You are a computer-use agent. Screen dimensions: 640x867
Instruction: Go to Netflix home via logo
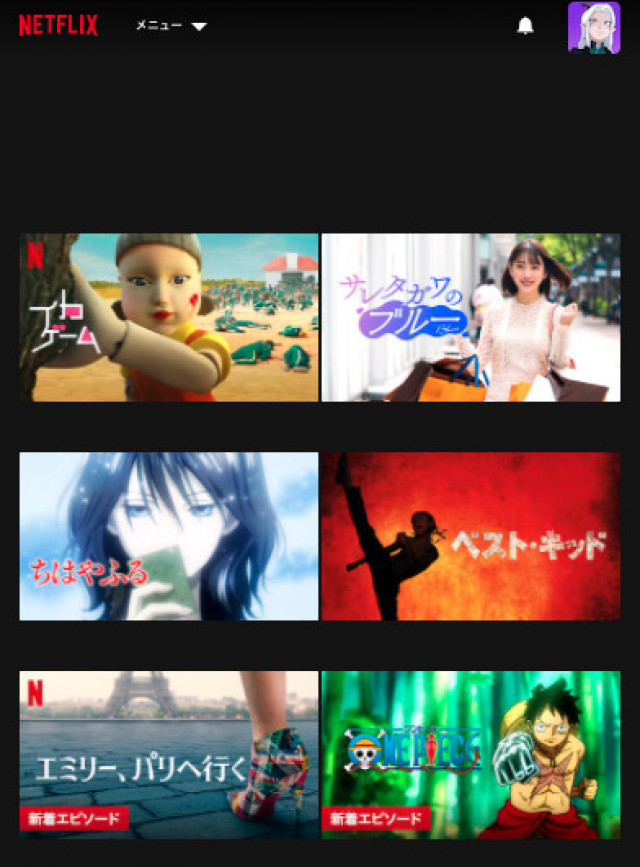[x=58, y=26]
